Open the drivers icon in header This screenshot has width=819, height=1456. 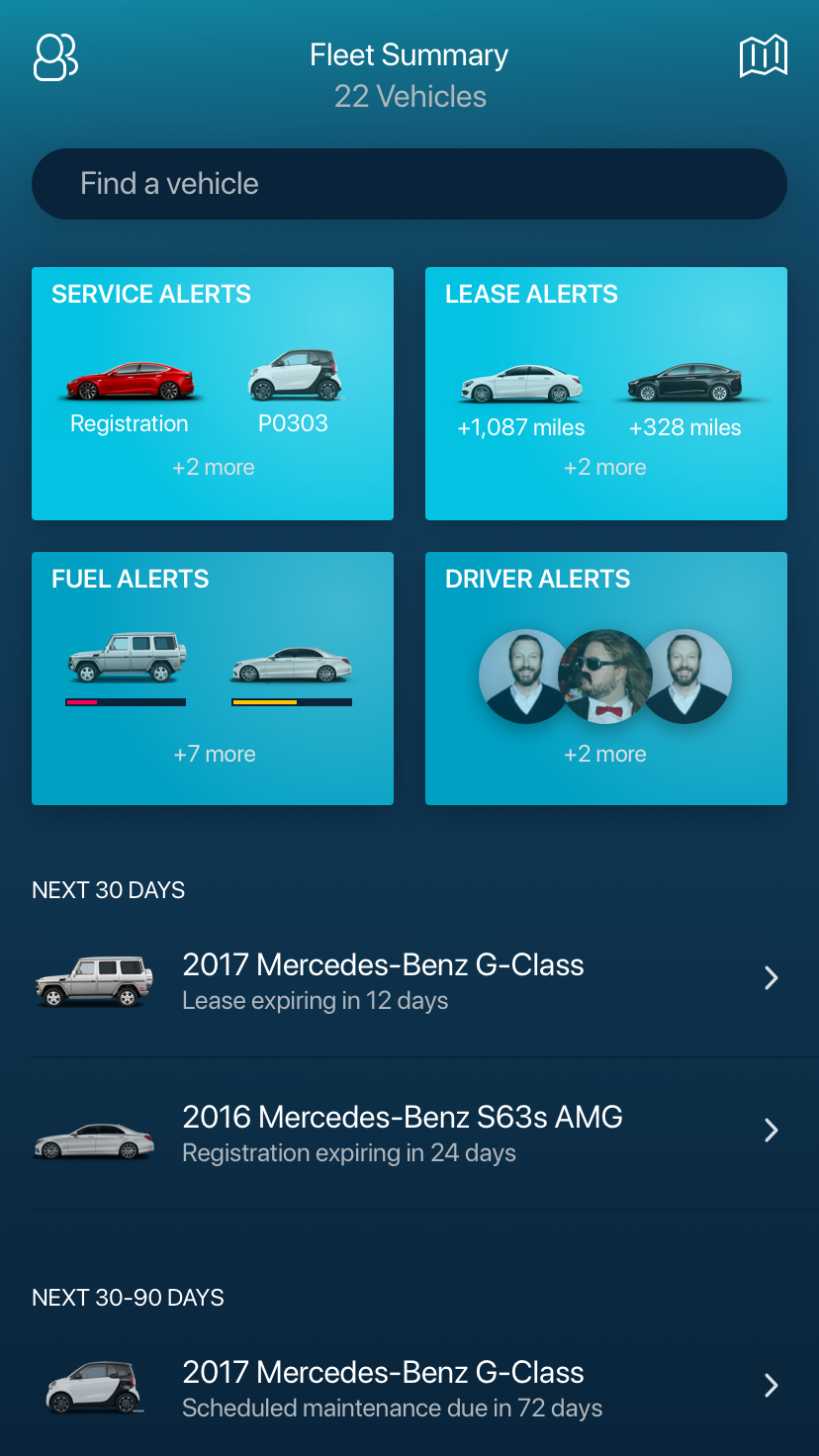(55, 57)
